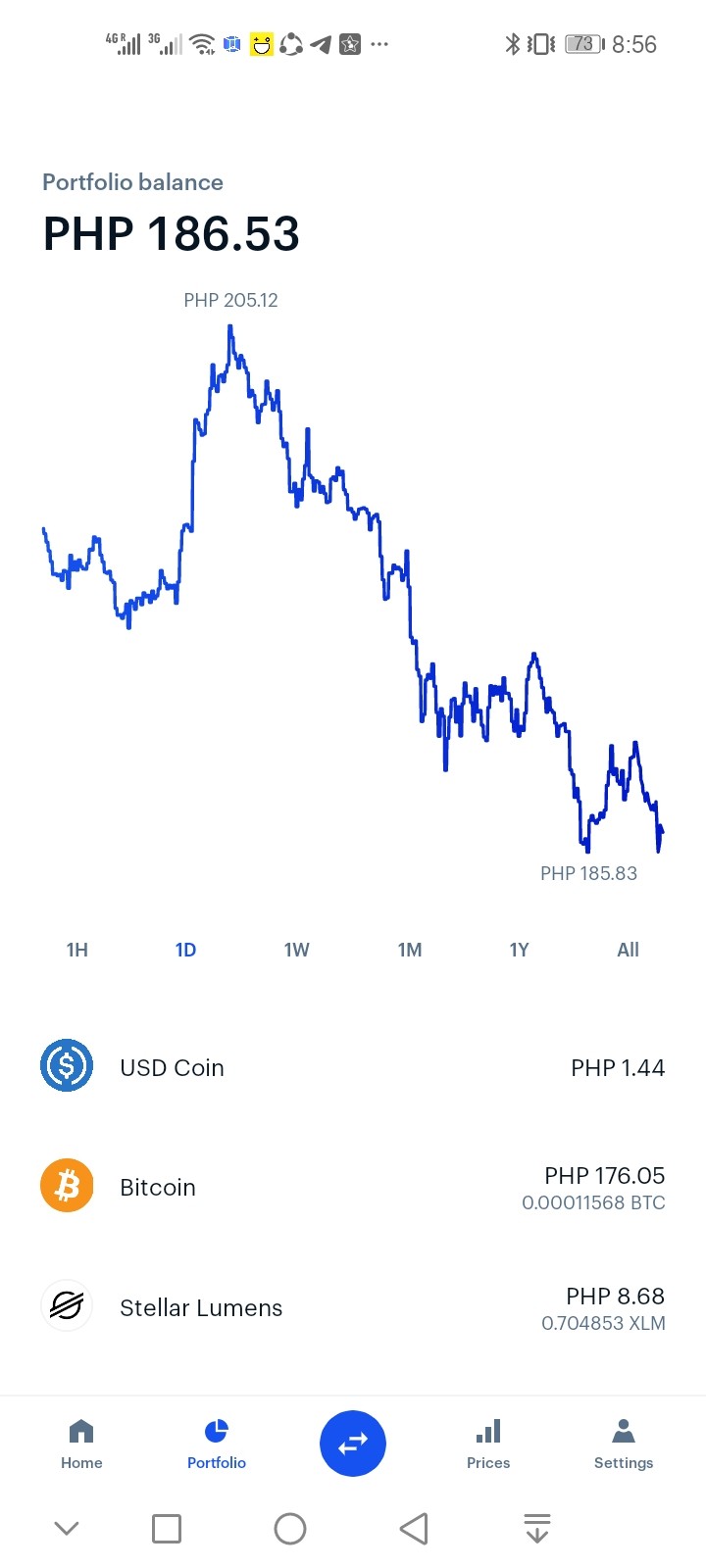Tap the system back triangle
The height and width of the screenshot is (1568, 706).
pos(414,1528)
